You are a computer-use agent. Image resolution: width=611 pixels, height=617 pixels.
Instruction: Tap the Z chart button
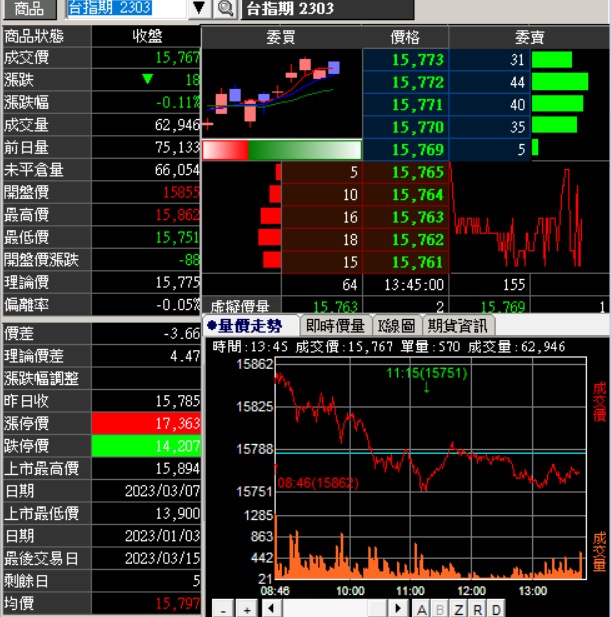pyautogui.click(x=458, y=609)
